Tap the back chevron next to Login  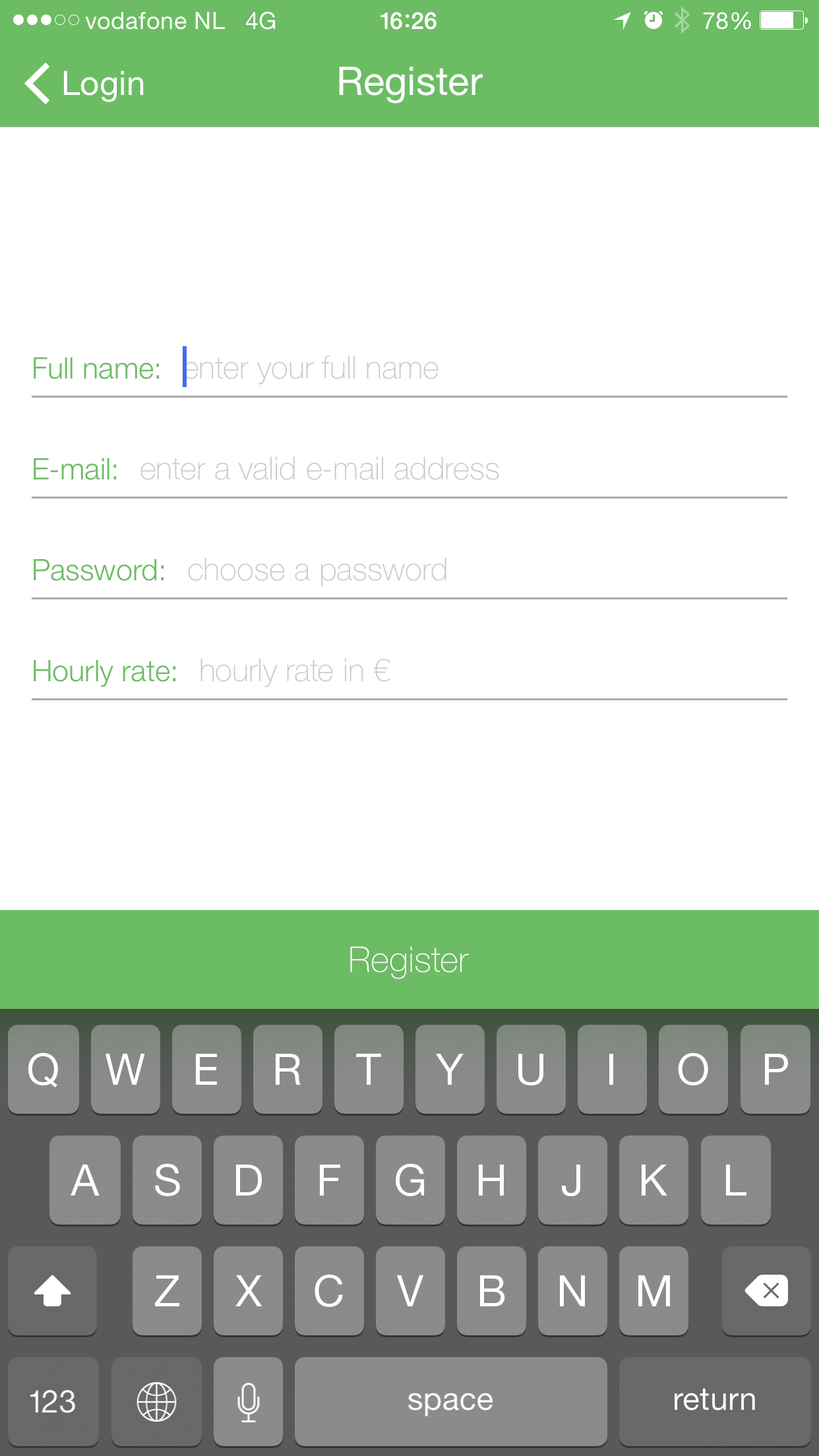[x=36, y=84]
